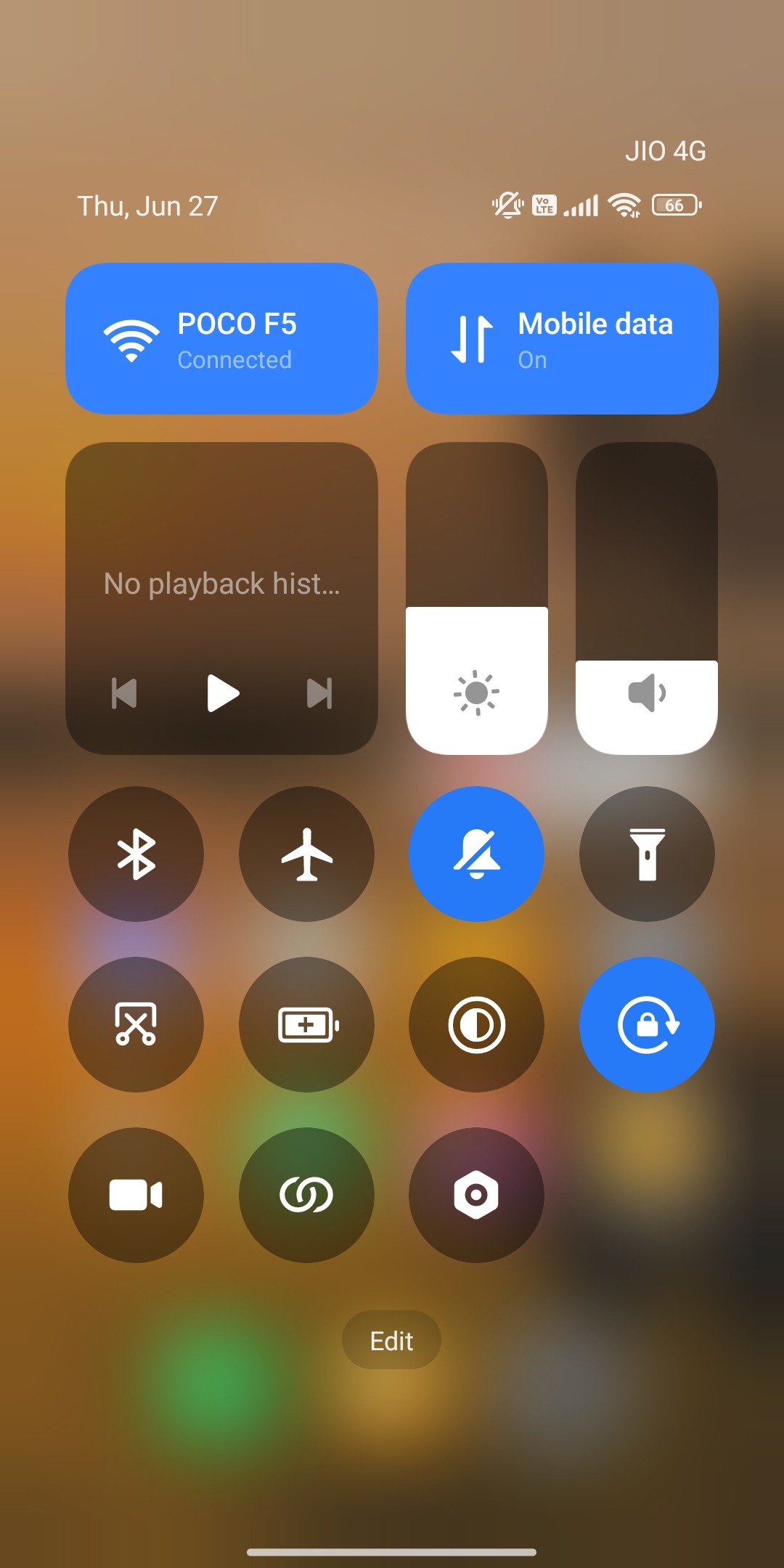Enable airplane mode

[x=306, y=854]
